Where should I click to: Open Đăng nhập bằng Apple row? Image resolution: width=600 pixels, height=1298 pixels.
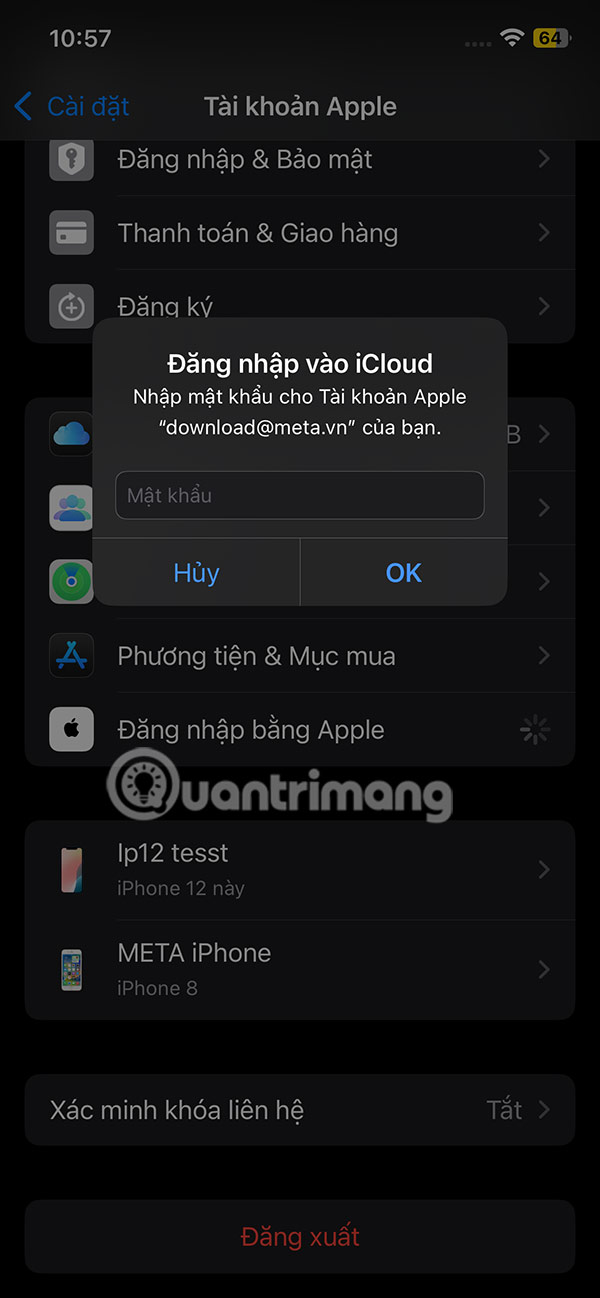300,730
